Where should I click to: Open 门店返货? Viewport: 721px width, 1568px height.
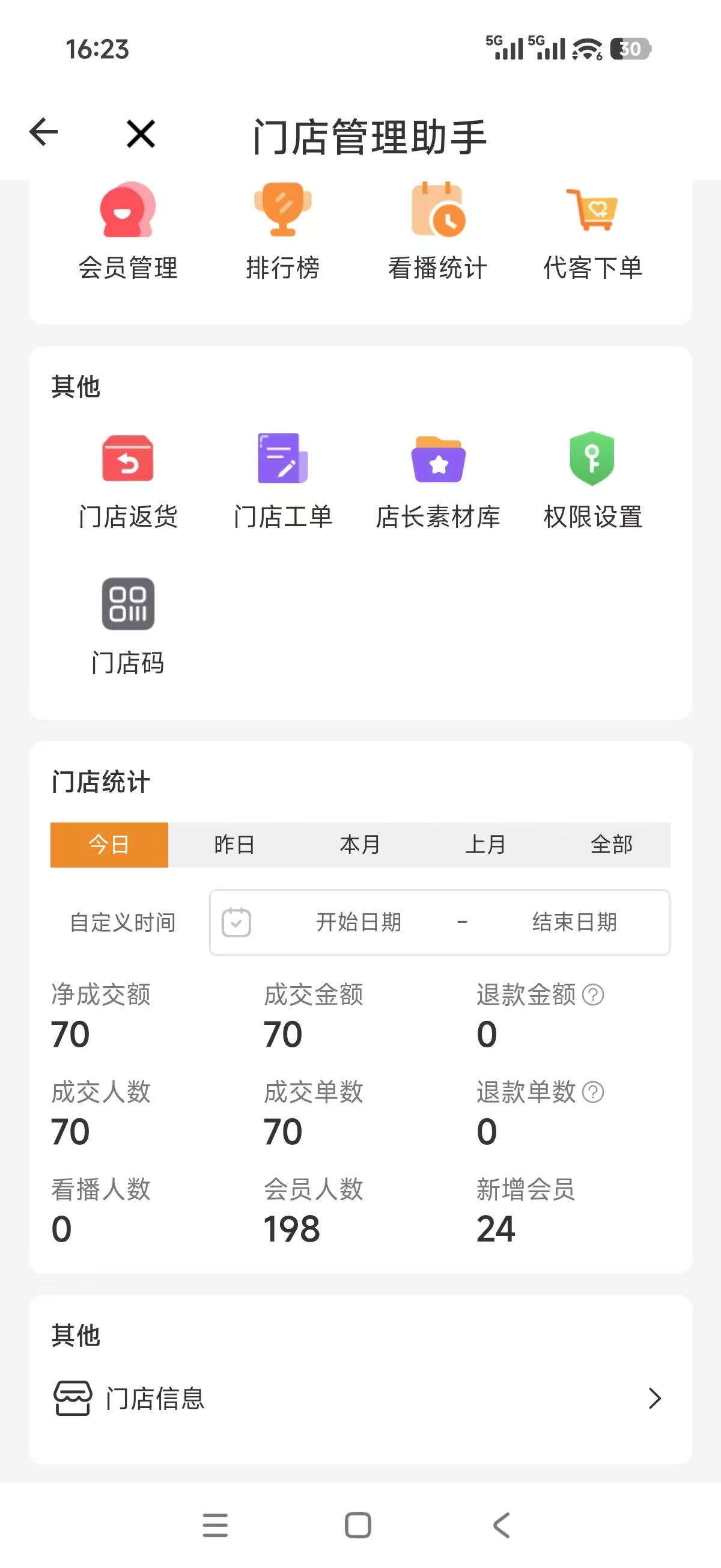click(128, 481)
